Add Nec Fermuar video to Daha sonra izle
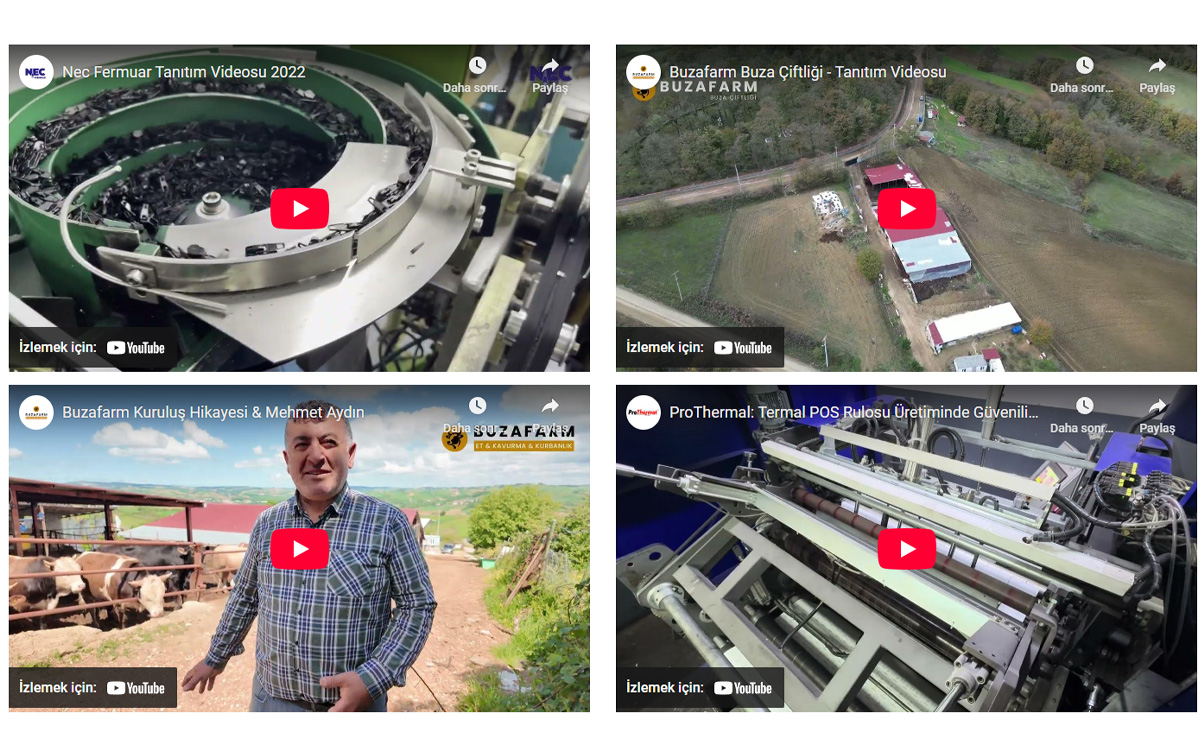The width and height of the screenshot is (1204, 754). (477, 74)
